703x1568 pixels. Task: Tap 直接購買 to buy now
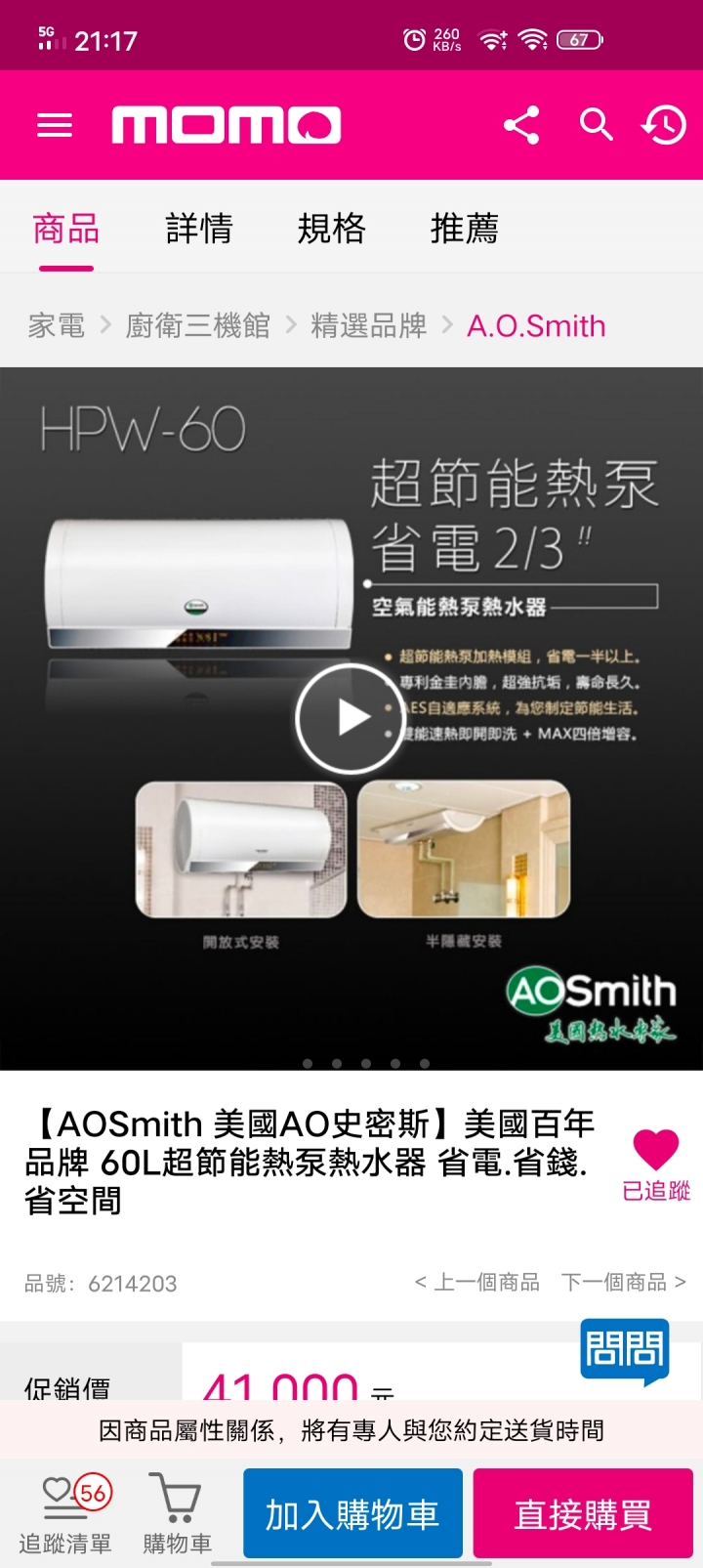(x=583, y=1513)
